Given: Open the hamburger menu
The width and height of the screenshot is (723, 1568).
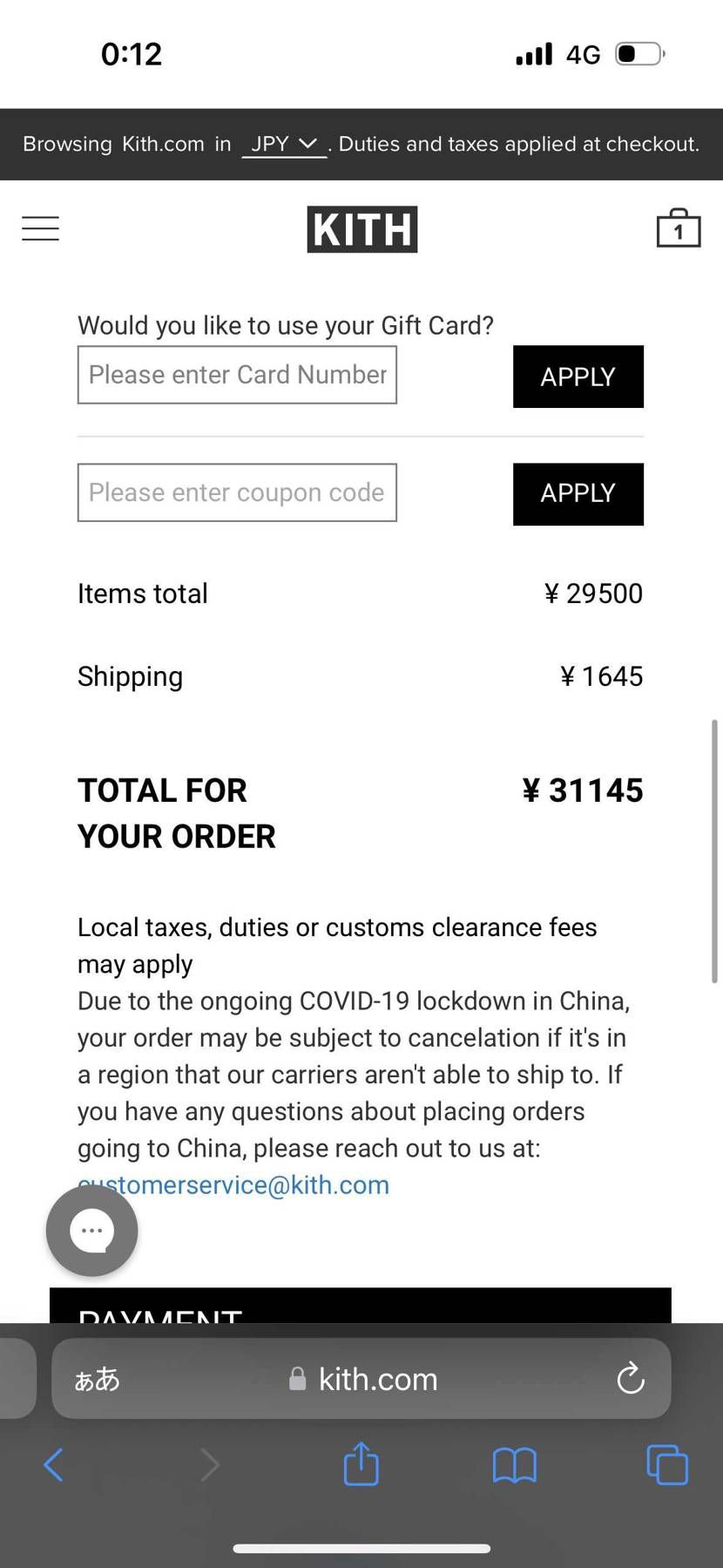Looking at the screenshot, I should [x=40, y=228].
